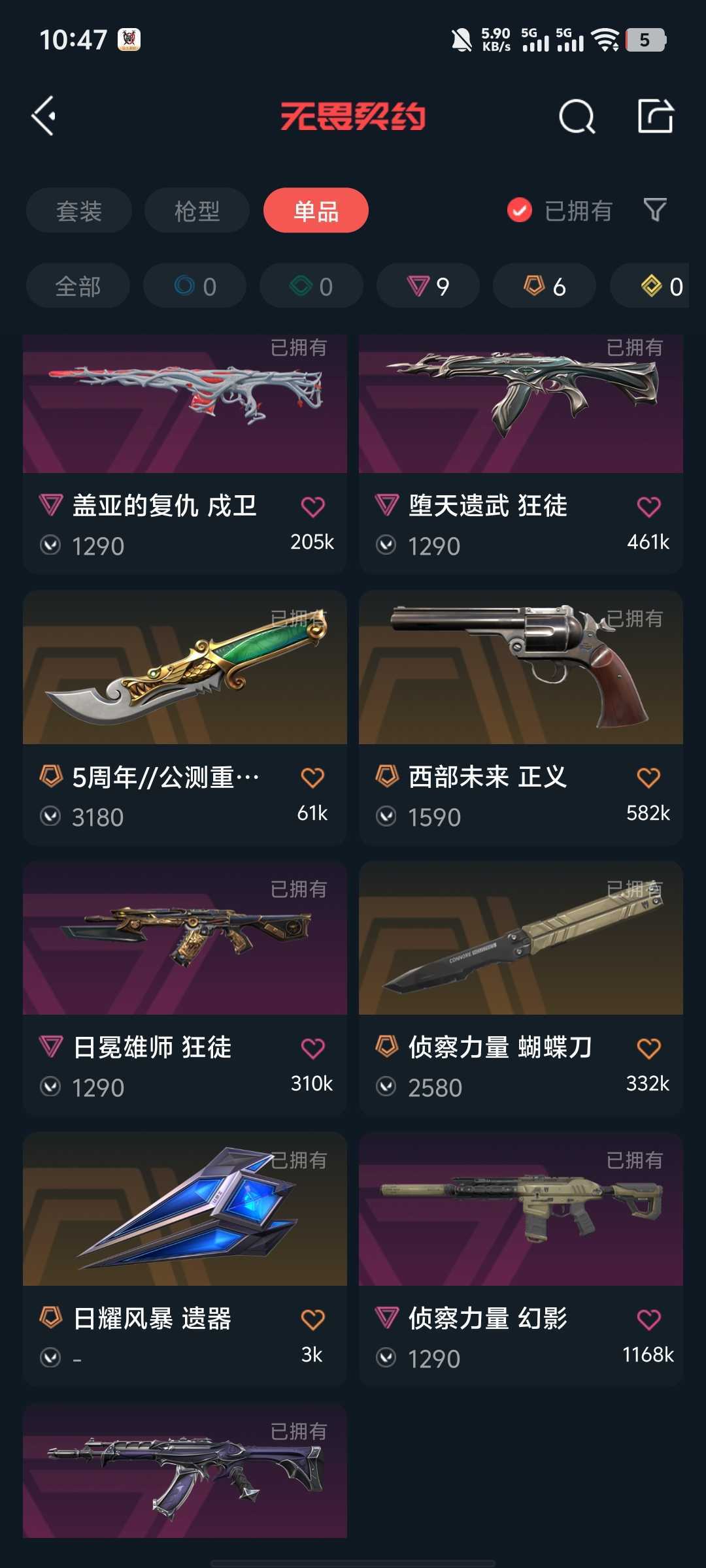Filter by the purple tier chip showing 9
706x1568 pixels.
(x=428, y=286)
